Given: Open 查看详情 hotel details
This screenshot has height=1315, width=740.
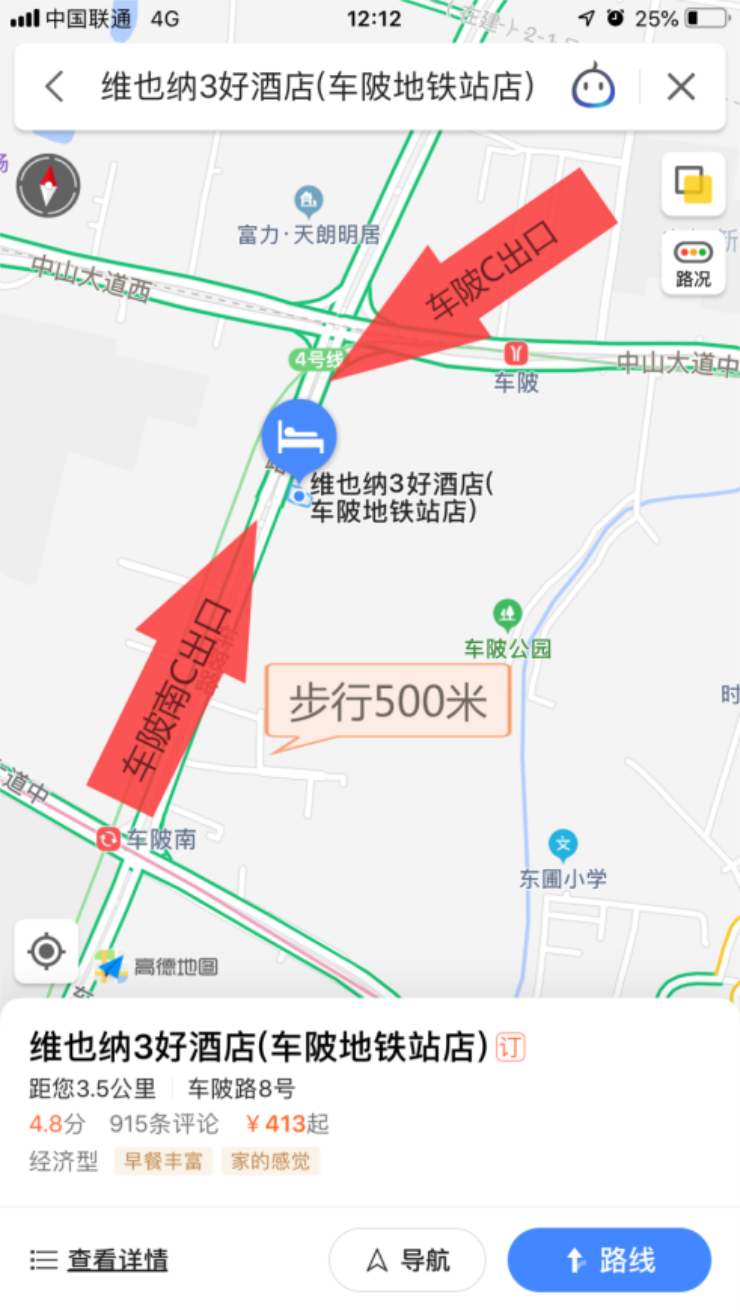Looking at the screenshot, I should (117, 1262).
